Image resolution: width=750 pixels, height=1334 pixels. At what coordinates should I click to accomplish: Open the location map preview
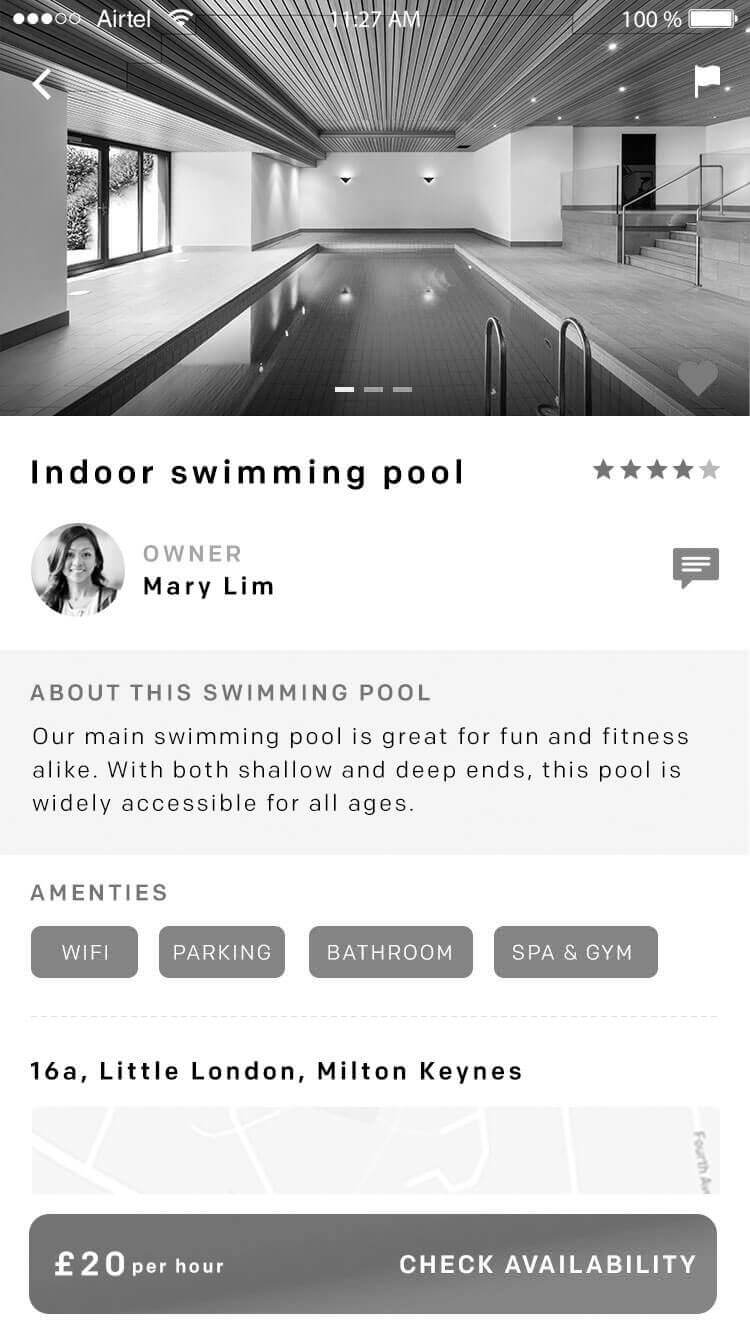pyautogui.click(x=375, y=1150)
